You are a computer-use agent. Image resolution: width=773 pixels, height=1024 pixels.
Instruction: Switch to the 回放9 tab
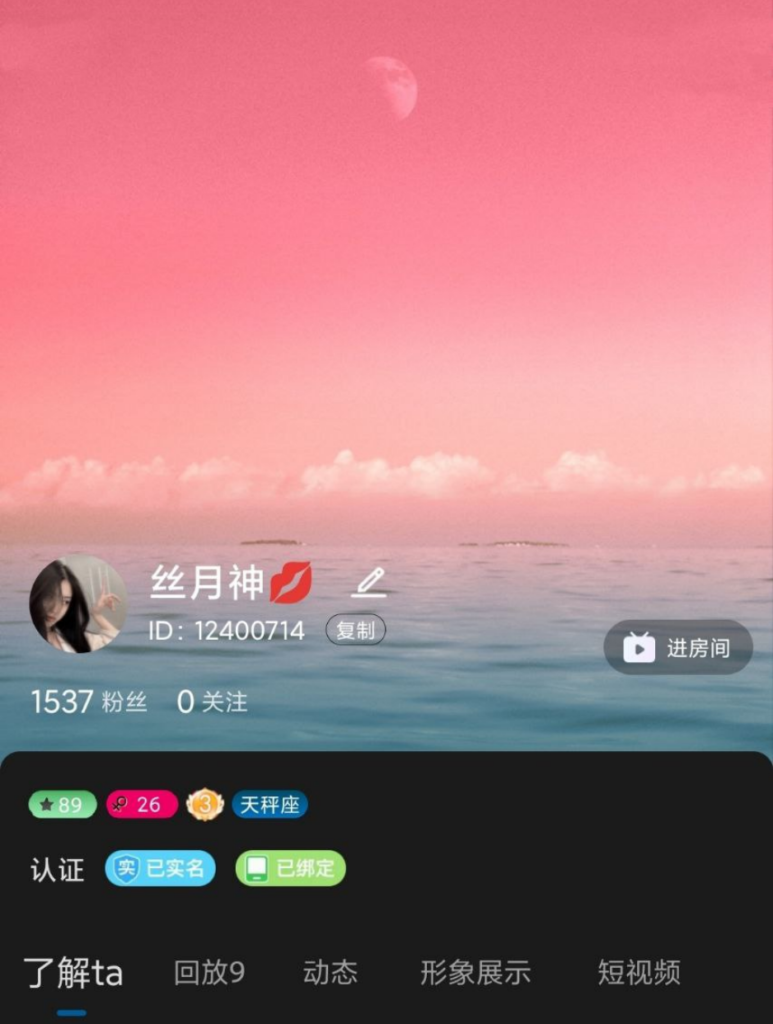tap(209, 973)
